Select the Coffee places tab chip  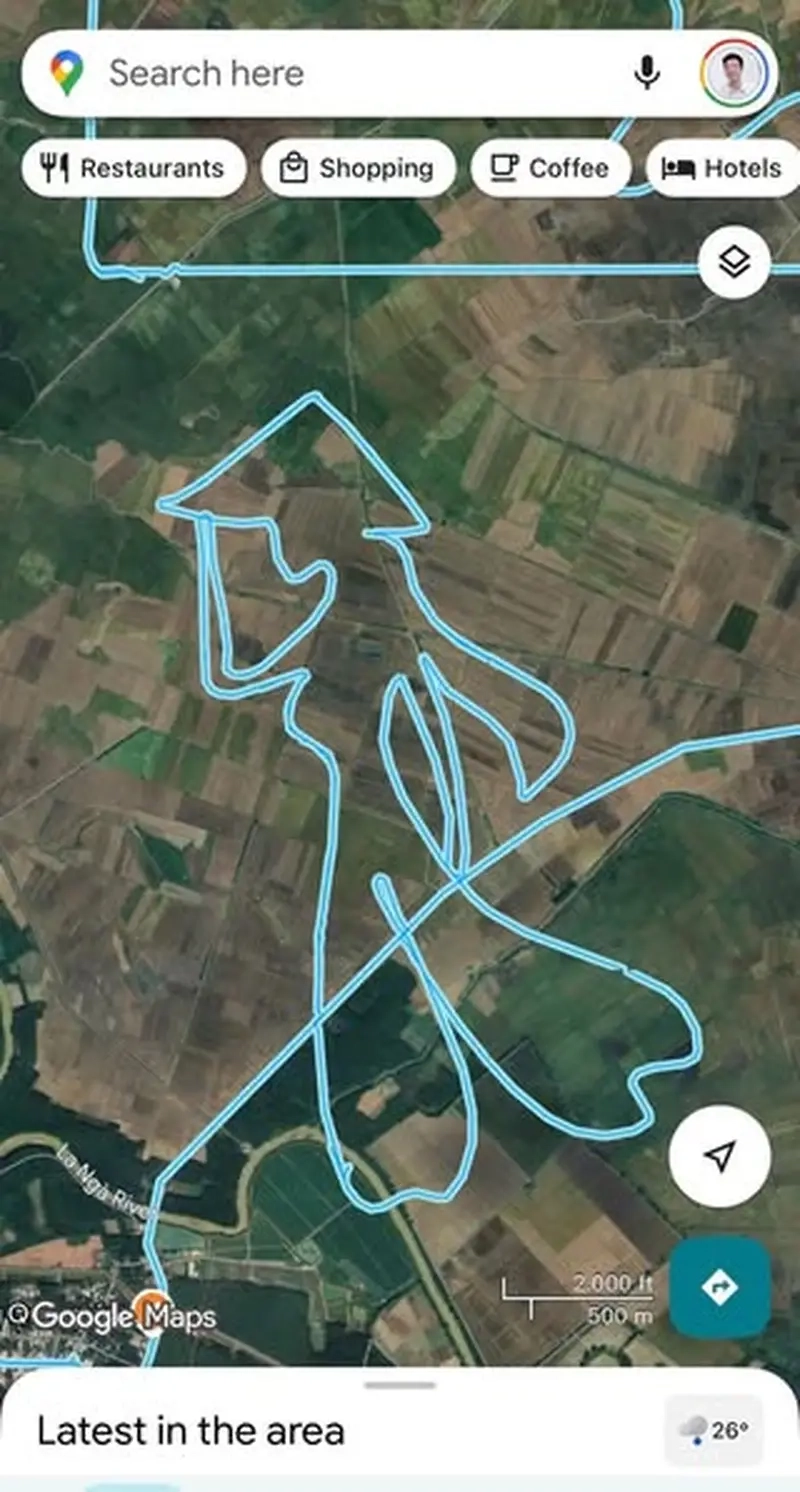[x=549, y=168]
